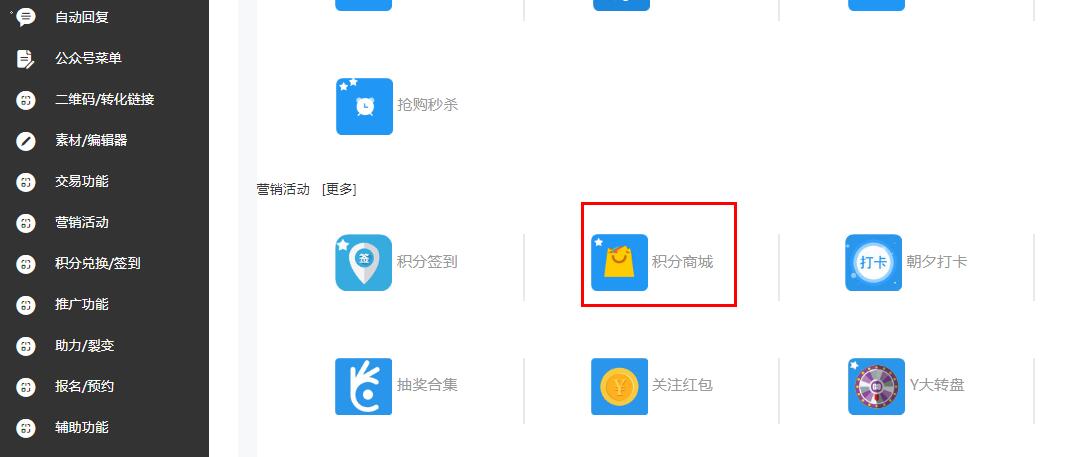
Task: Open 报名/预约 sidebar item
Action: [84, 386]
